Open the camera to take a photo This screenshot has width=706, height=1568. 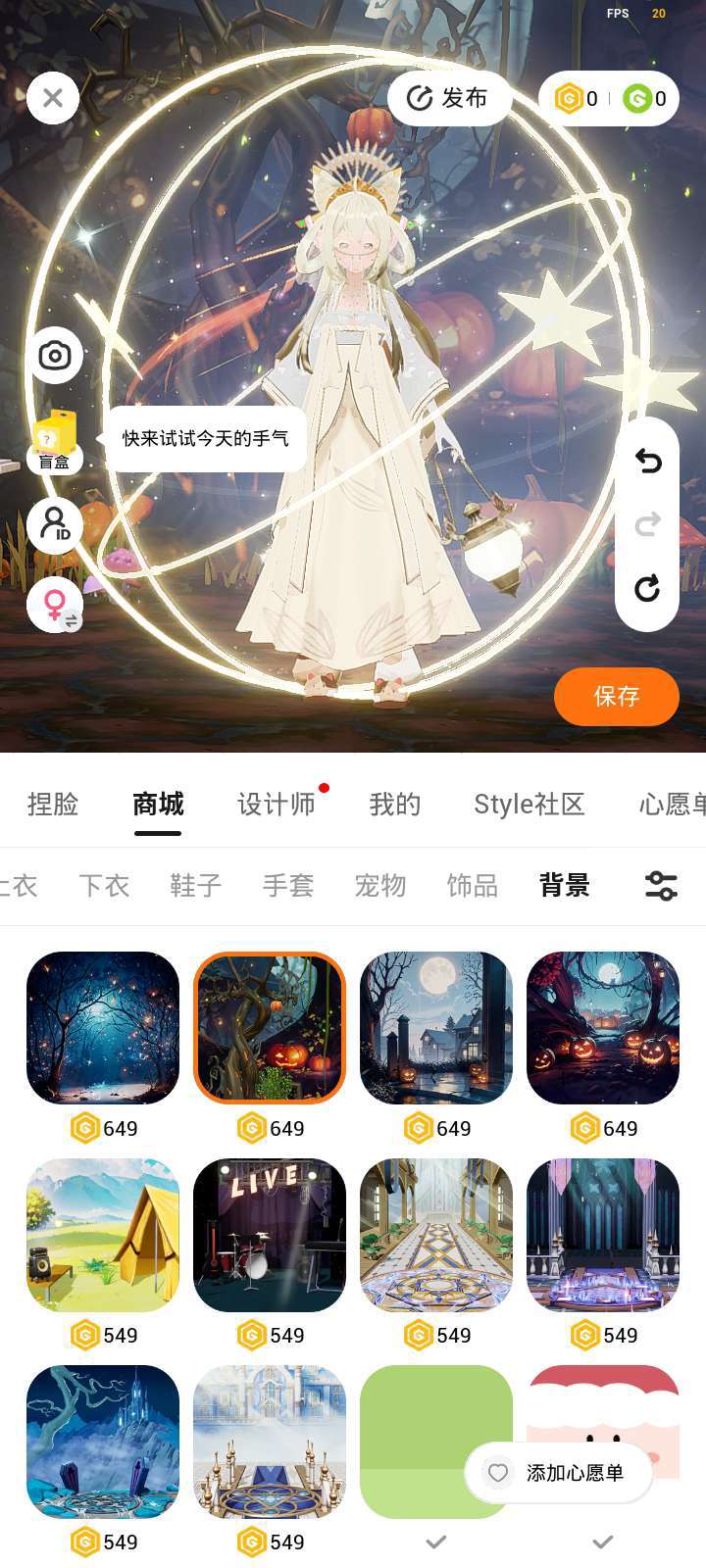coord(55,355)
